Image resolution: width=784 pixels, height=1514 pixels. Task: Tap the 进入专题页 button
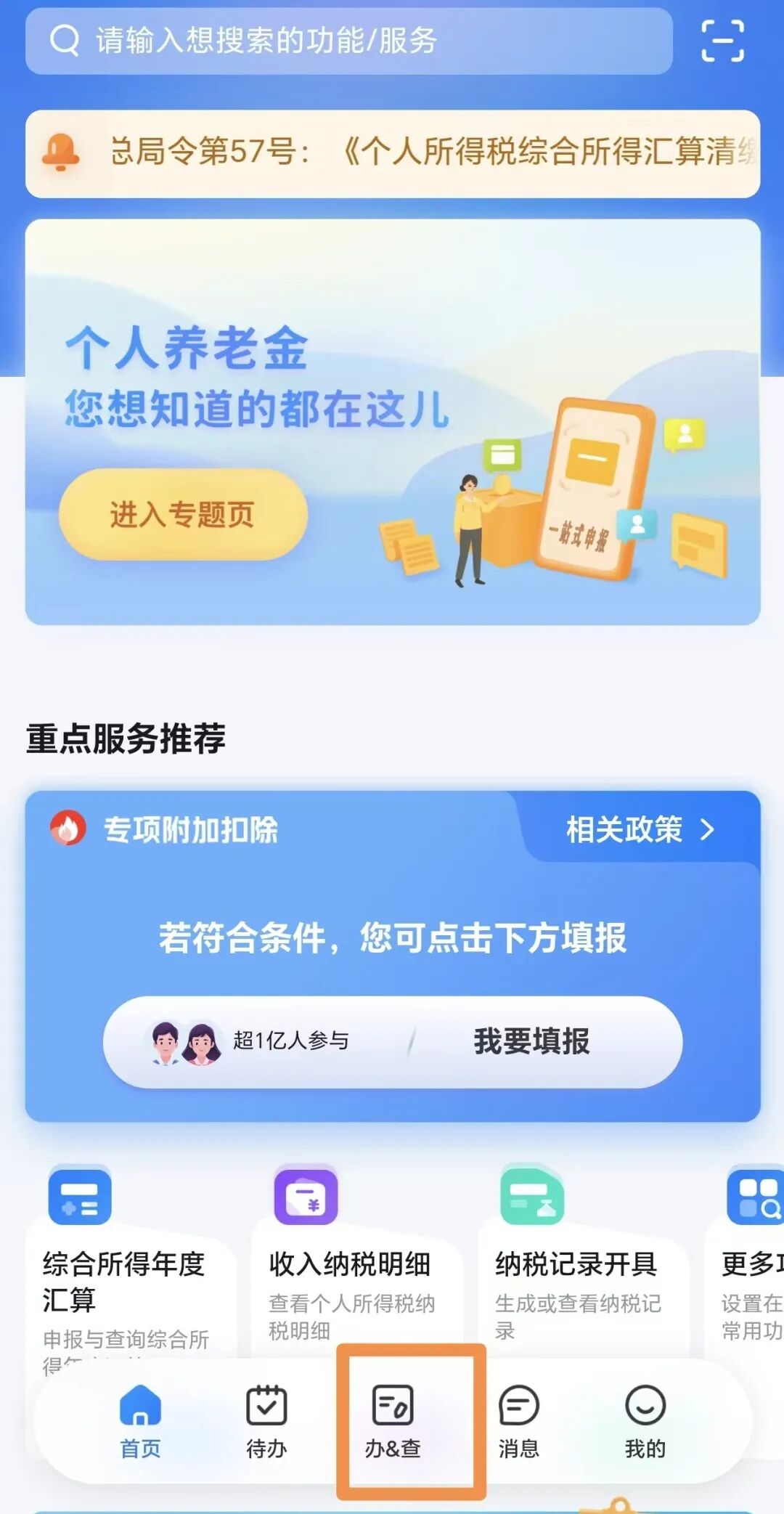click(x=183, y=514)
